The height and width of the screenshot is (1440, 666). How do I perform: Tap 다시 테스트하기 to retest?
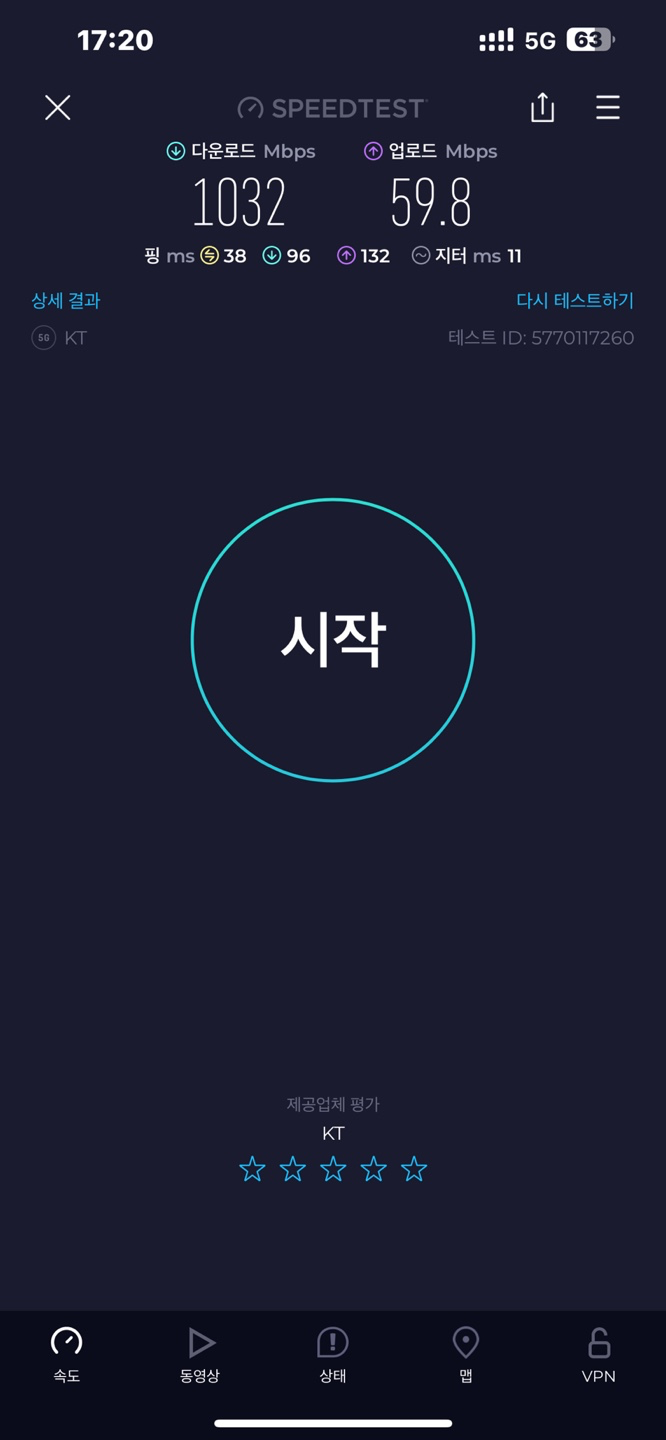coord(575,300)
